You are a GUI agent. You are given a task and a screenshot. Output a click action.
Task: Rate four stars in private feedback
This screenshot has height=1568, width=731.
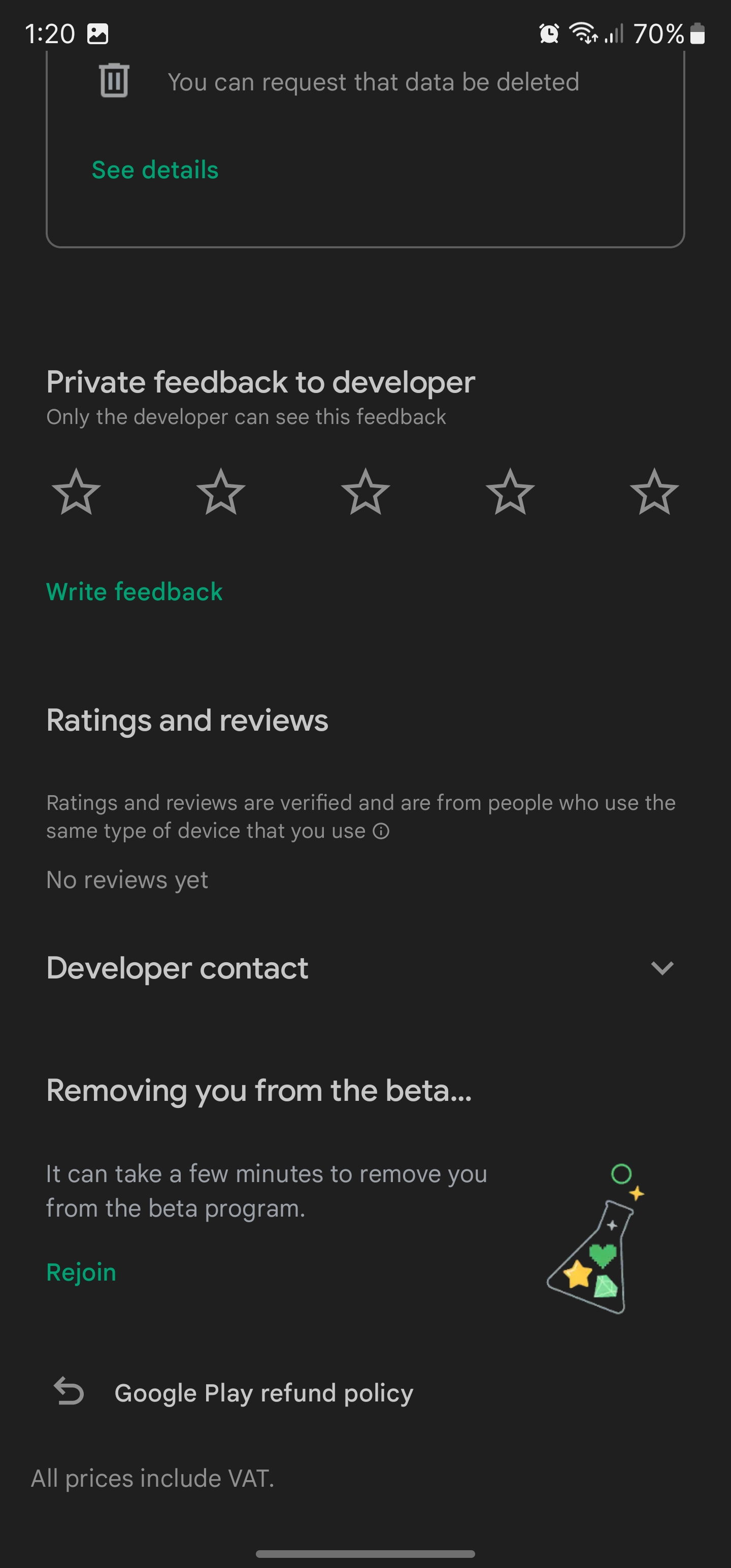pos(510,492)
